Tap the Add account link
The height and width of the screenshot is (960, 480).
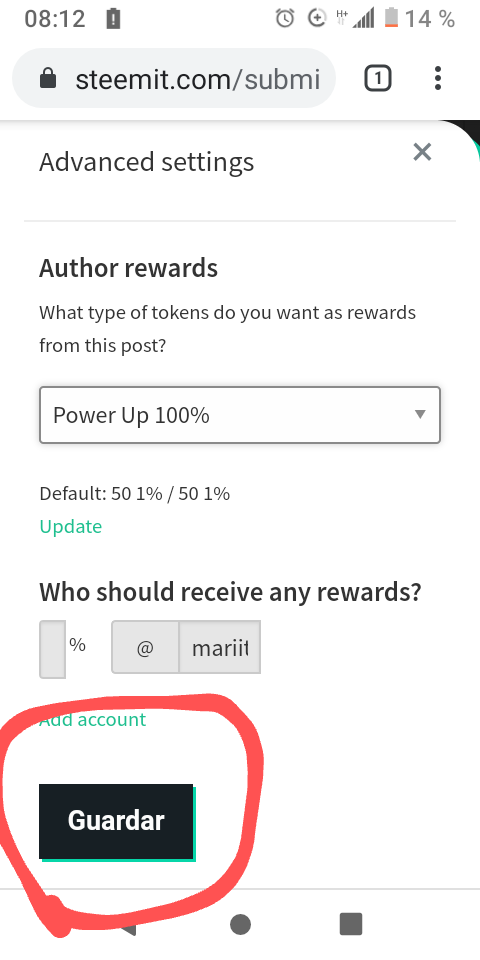(x=92, y=719)
